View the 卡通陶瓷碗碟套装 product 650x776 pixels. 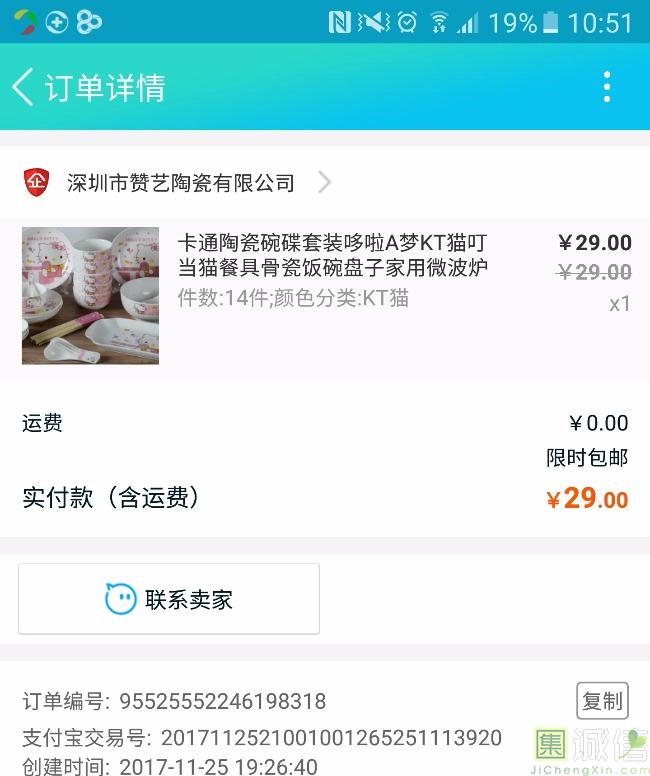point(332,256)
